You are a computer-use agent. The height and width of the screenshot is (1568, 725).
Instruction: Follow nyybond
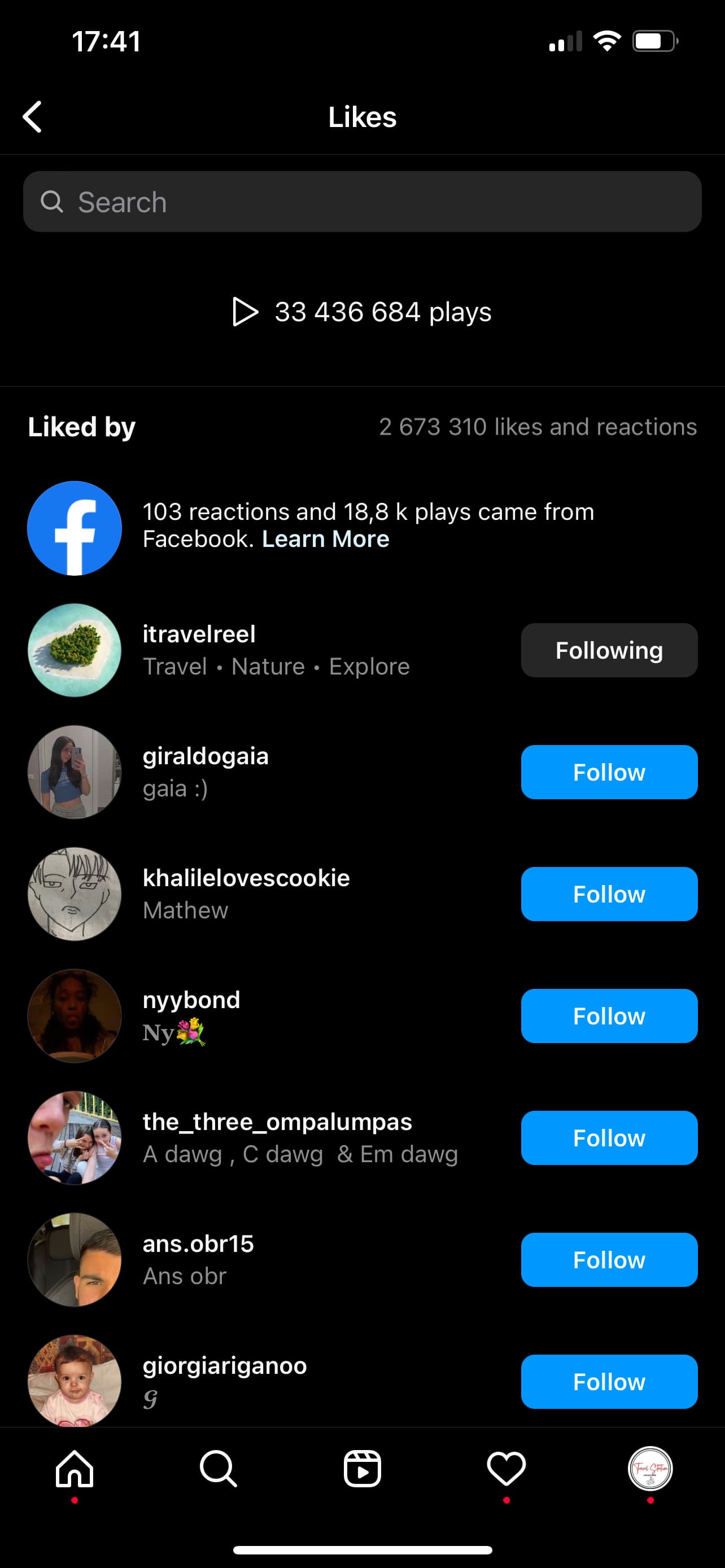click(609, 1016)
